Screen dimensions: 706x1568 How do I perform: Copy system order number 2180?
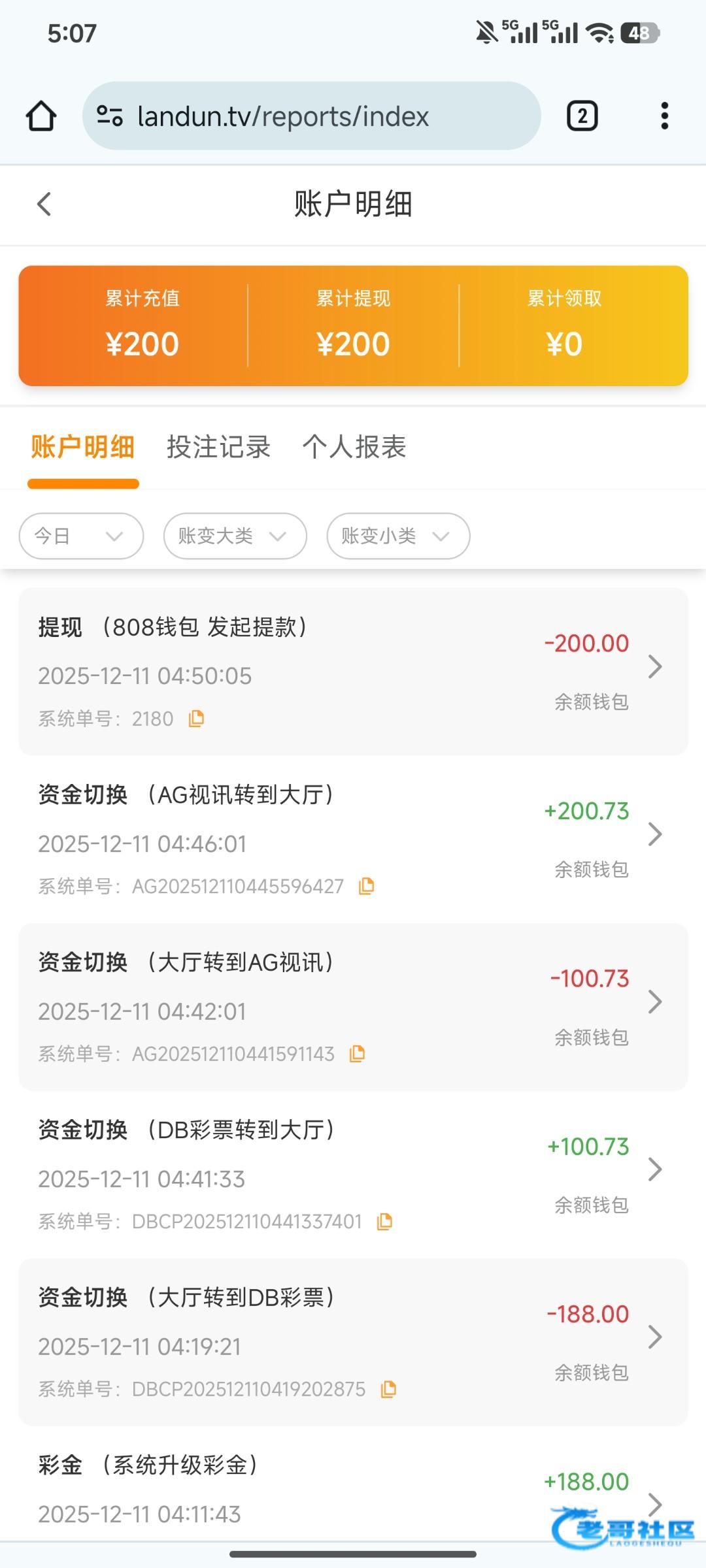click(x=196, y=719)
